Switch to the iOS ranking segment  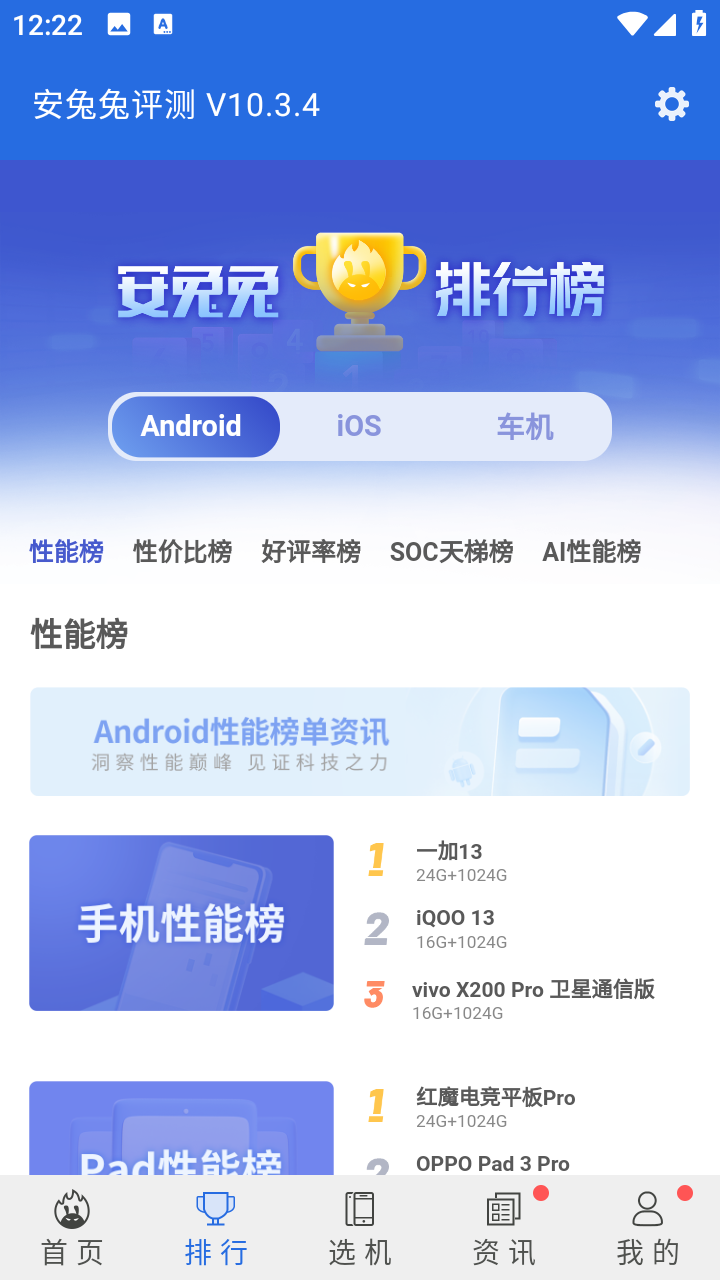coord(359,426)
